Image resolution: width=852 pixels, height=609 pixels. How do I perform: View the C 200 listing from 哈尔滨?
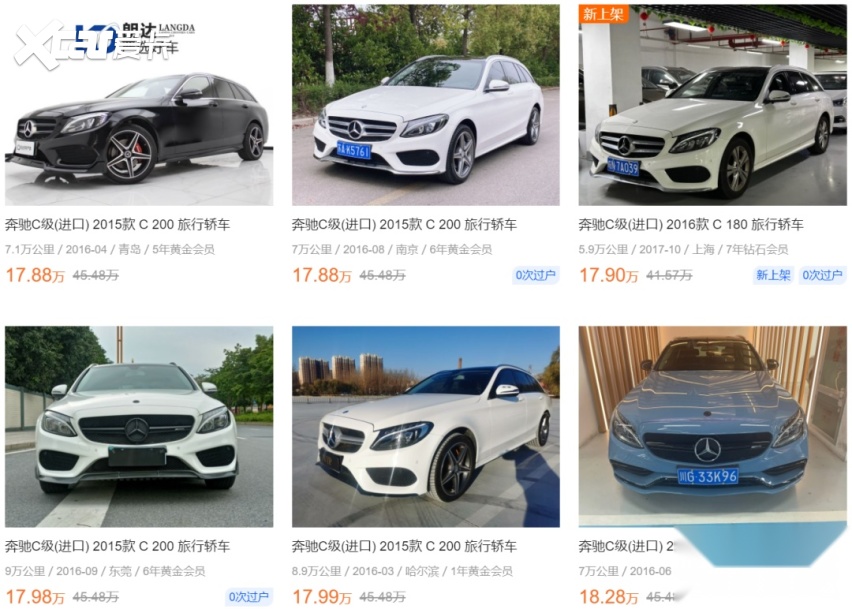[x=425, y=426]
